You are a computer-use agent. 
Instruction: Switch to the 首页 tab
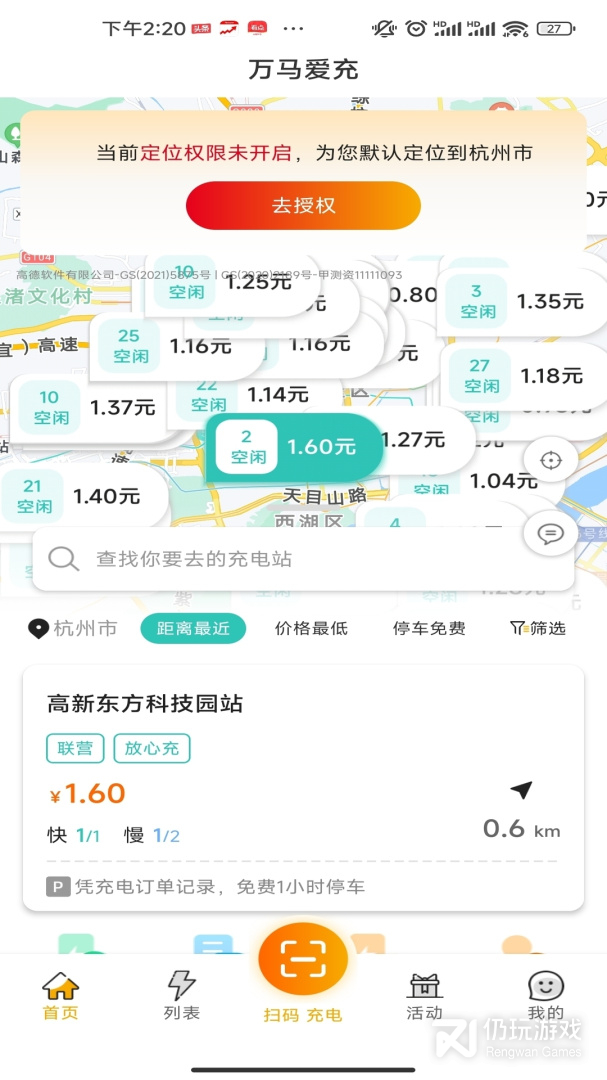[x=60, y=996]
